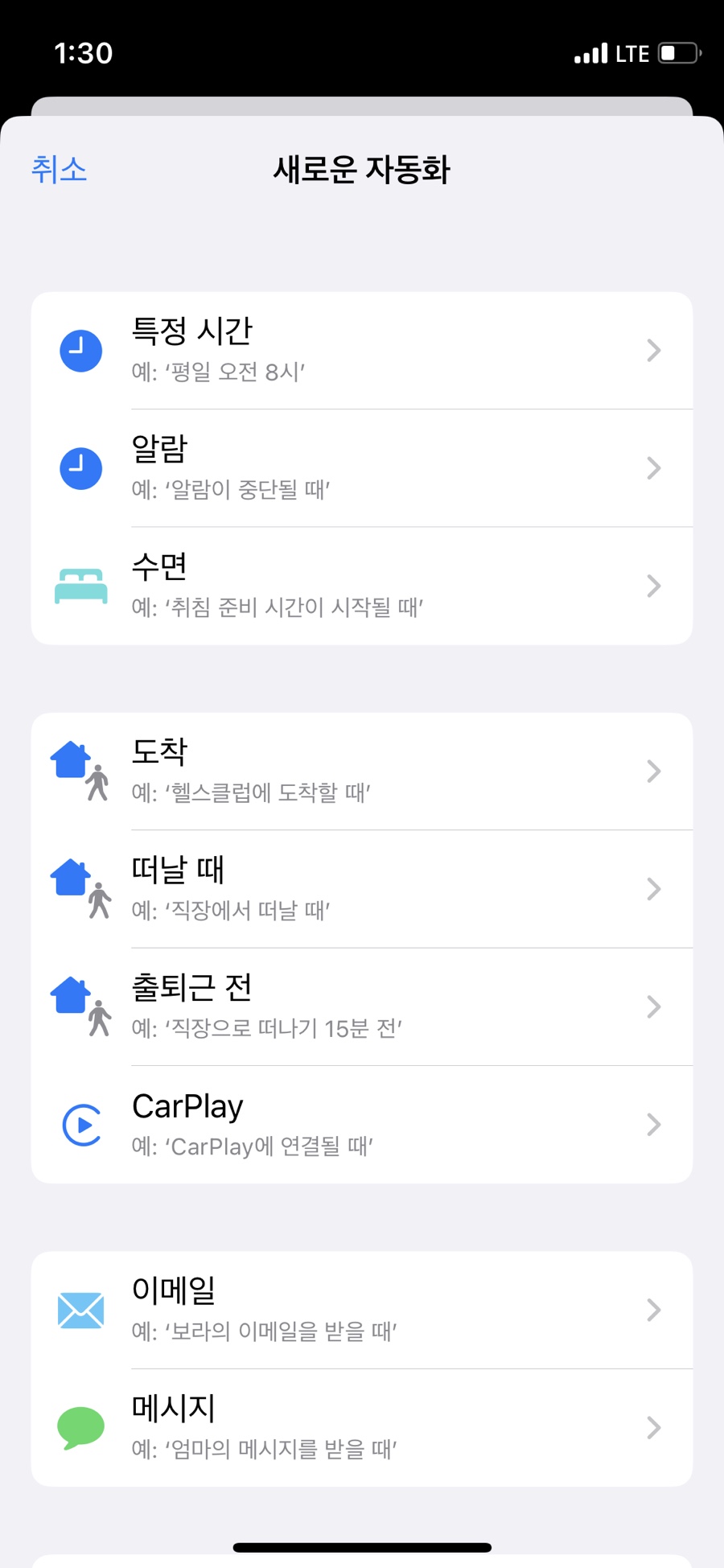Select the 떠날 때 trigger
Viewport: 724px width, 1568px height.
(x=362, y=889)
